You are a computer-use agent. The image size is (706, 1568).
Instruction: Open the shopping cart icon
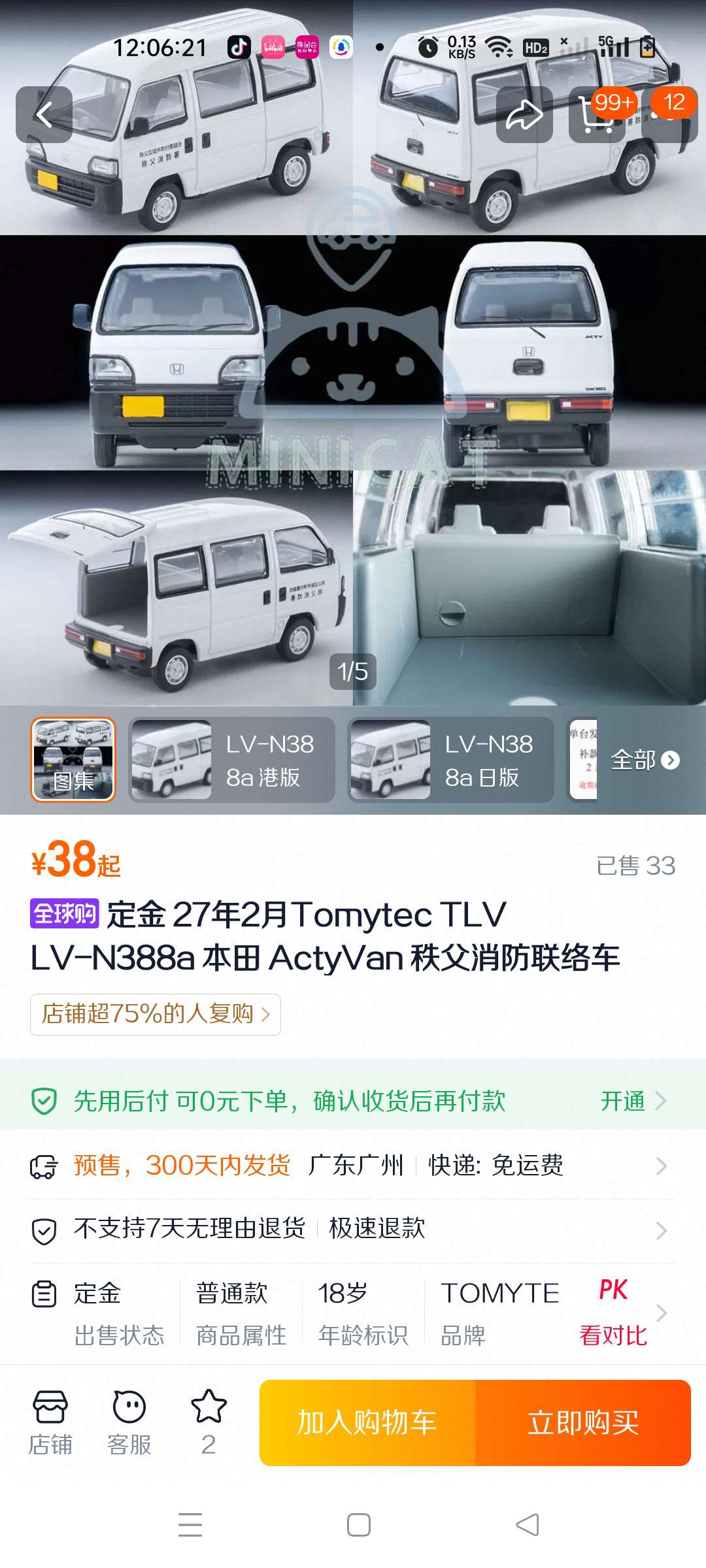point(597,115)
